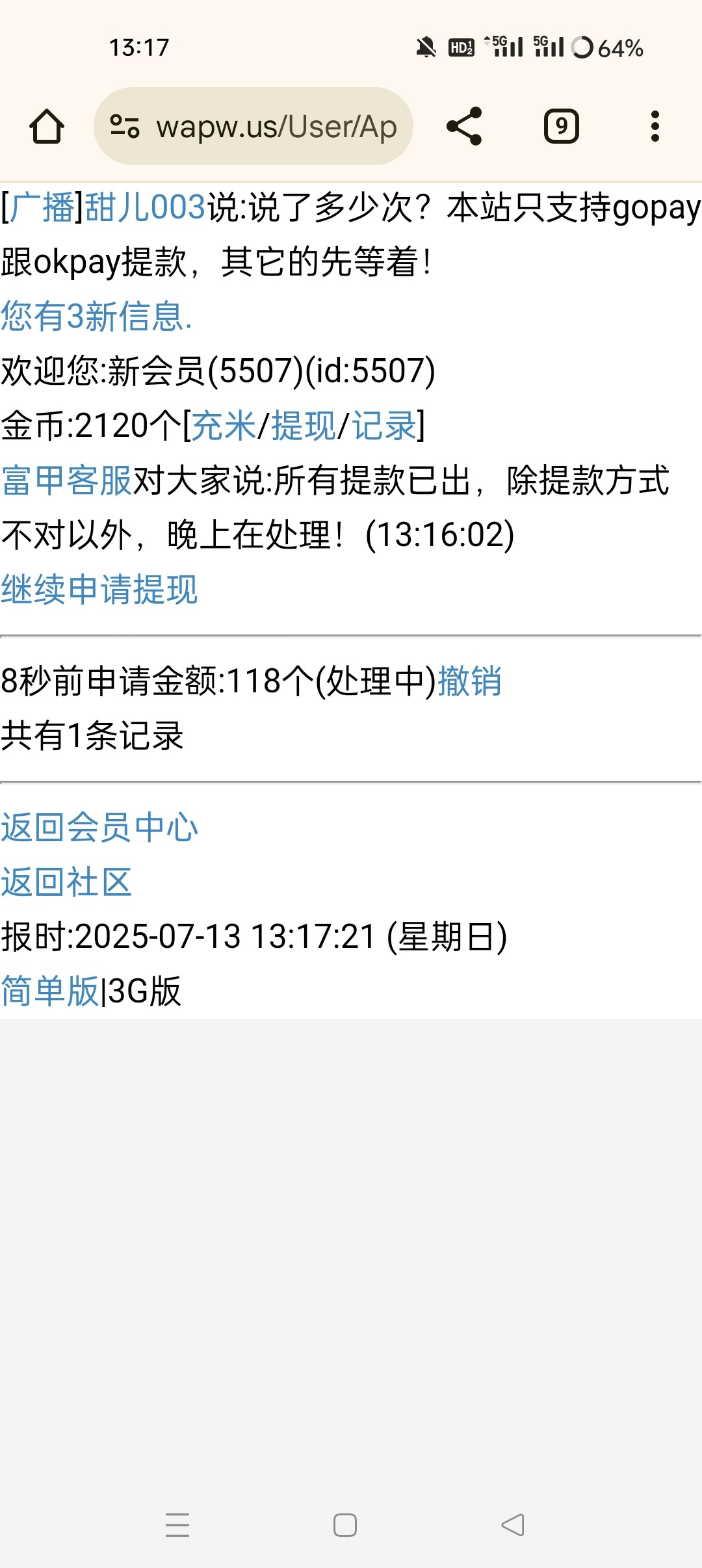Viewport: 702px width, 1568px height.
Task: View the profile of 甜儿003
Action: (145, 208)
